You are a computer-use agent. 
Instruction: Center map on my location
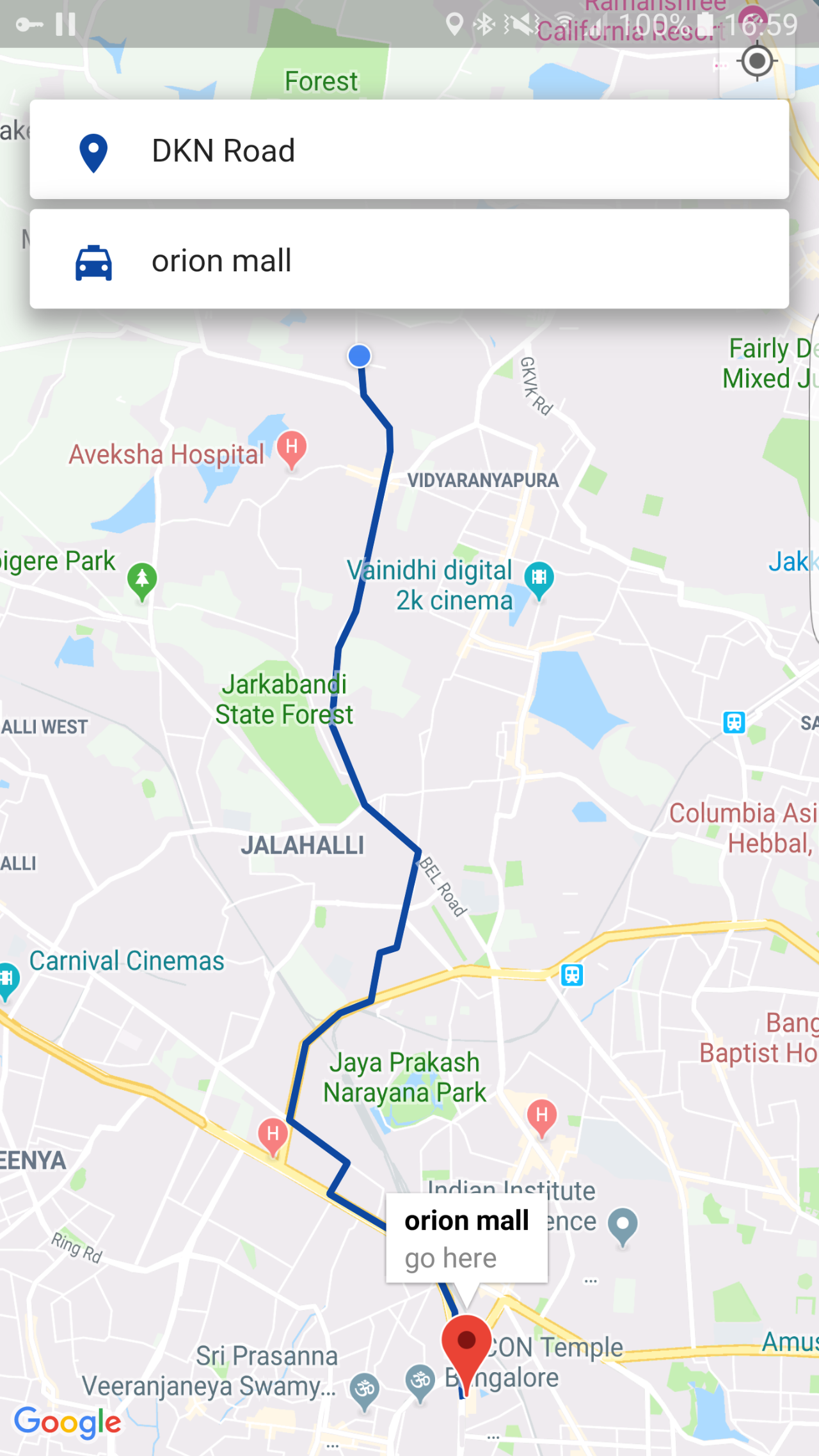point(757,62)
